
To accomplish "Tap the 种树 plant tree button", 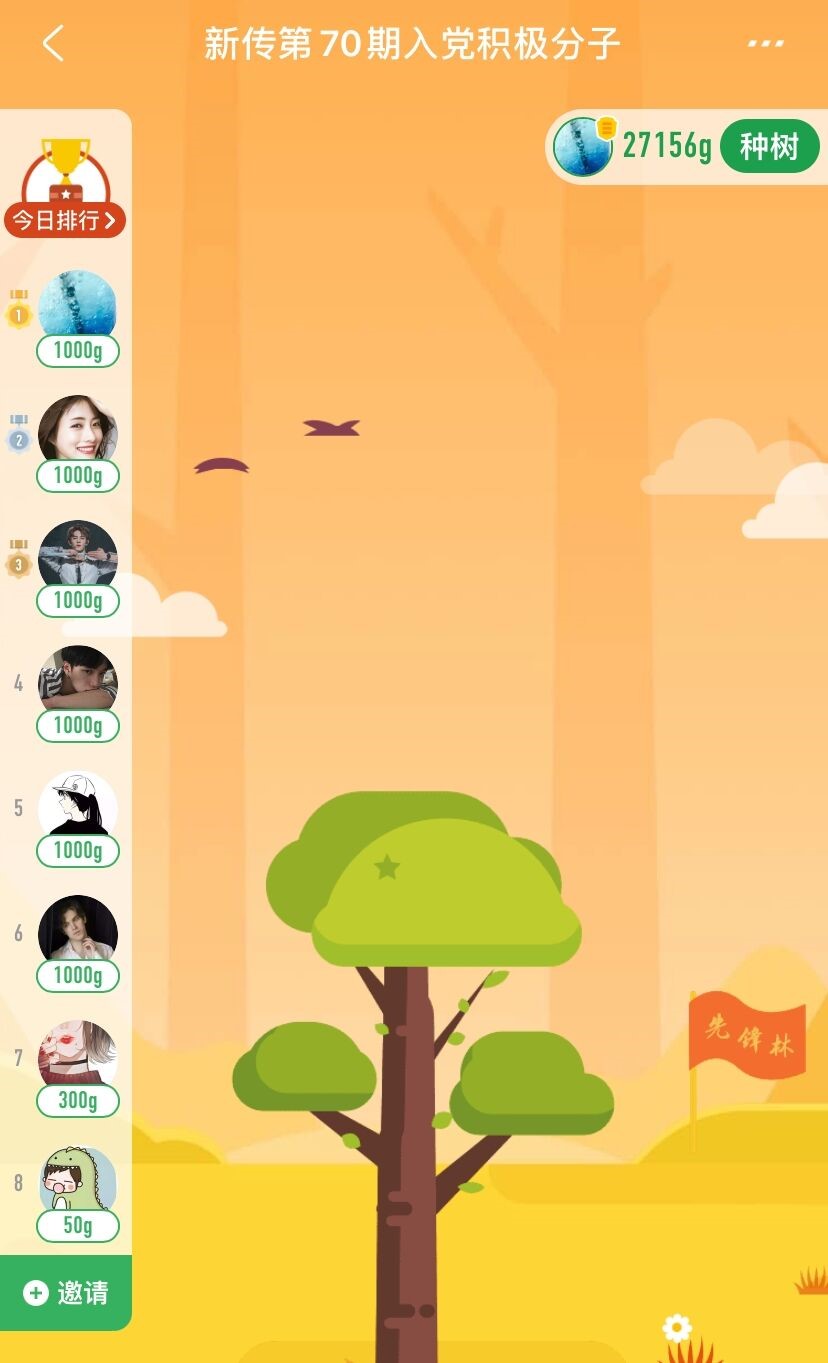I will [x=768, y=147].
